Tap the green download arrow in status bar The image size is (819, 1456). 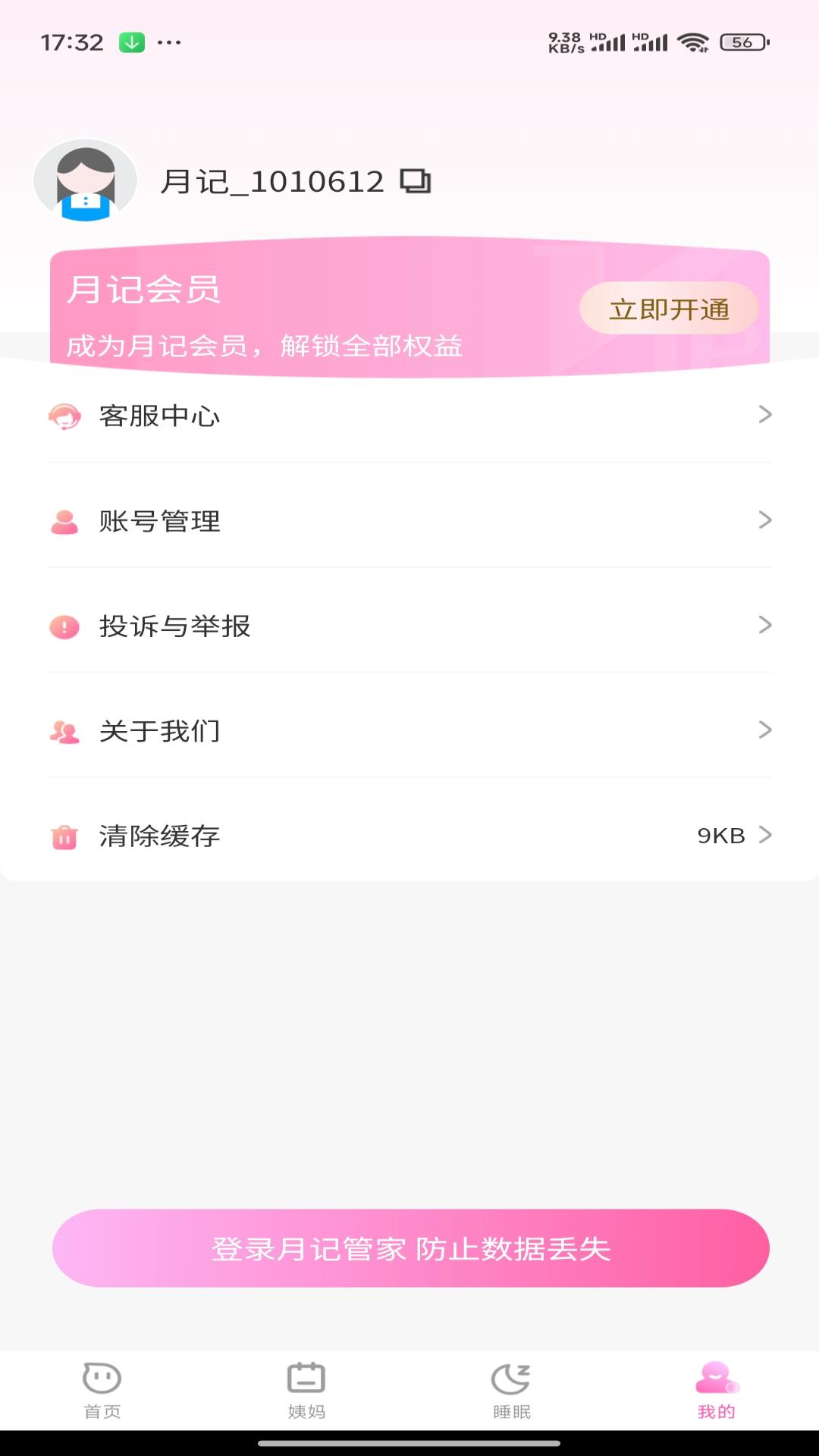(130, 42)
